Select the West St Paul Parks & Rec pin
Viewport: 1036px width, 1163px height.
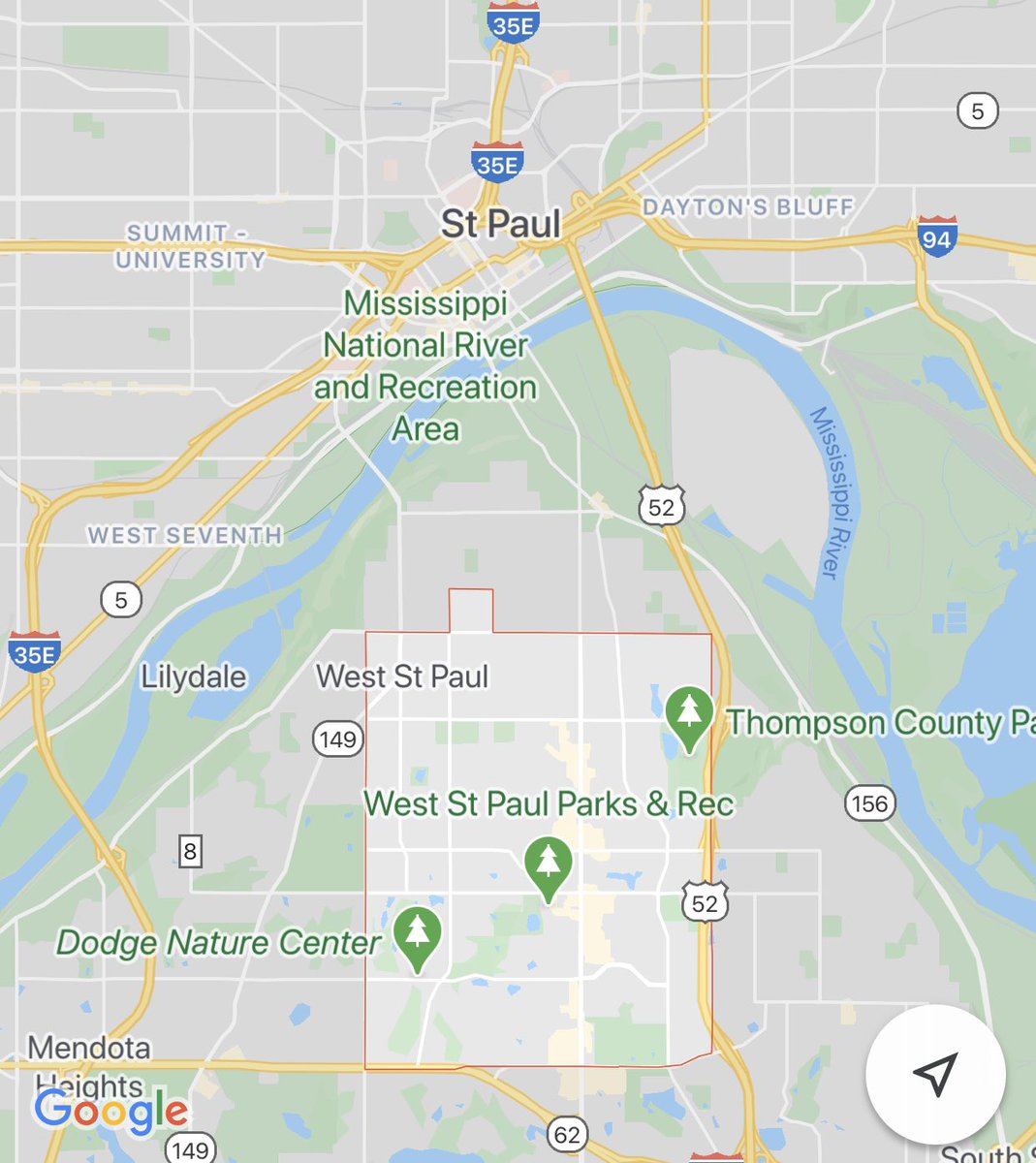tap(548, 864)
